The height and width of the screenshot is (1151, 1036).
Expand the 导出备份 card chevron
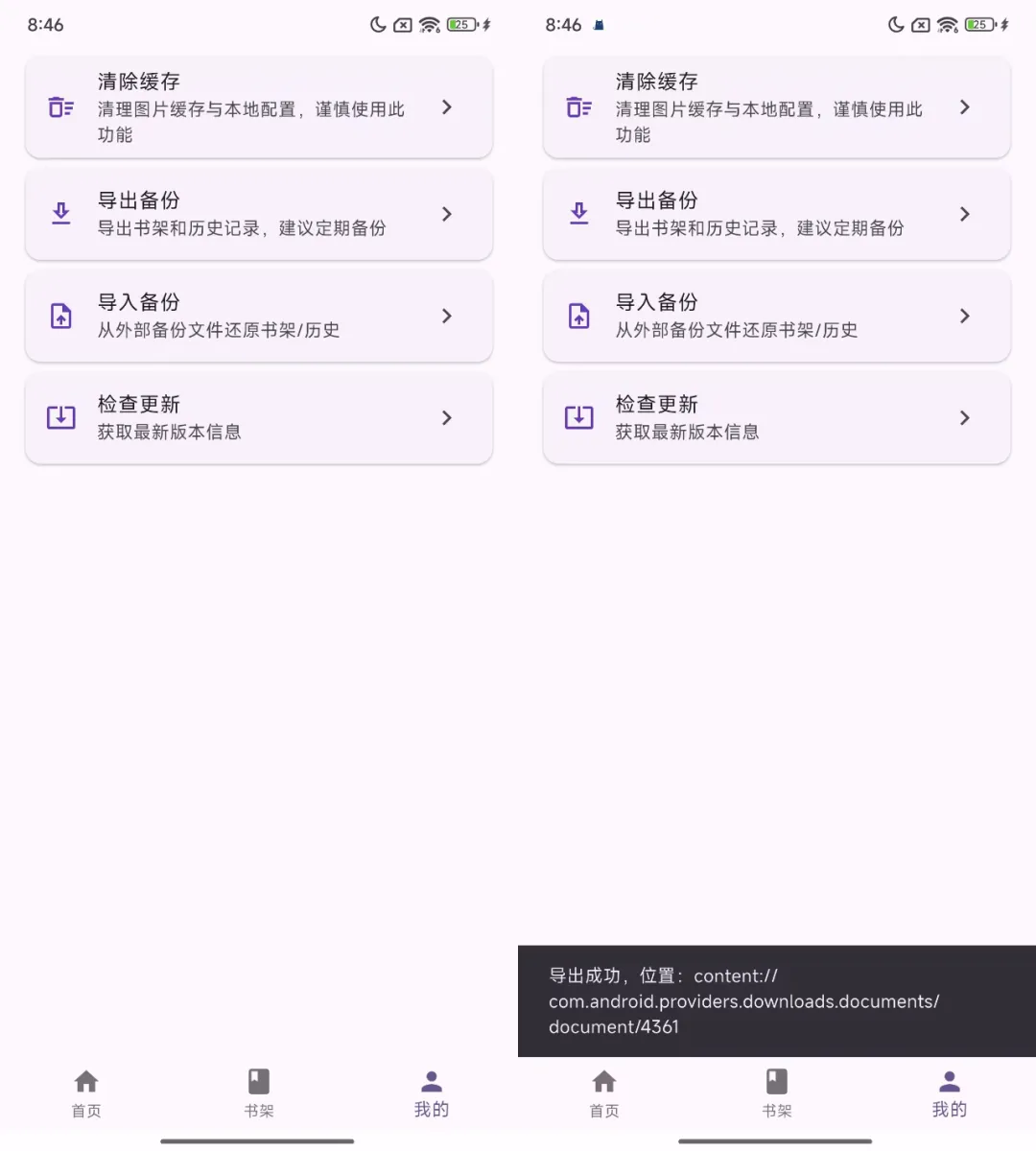pos(446,214)
